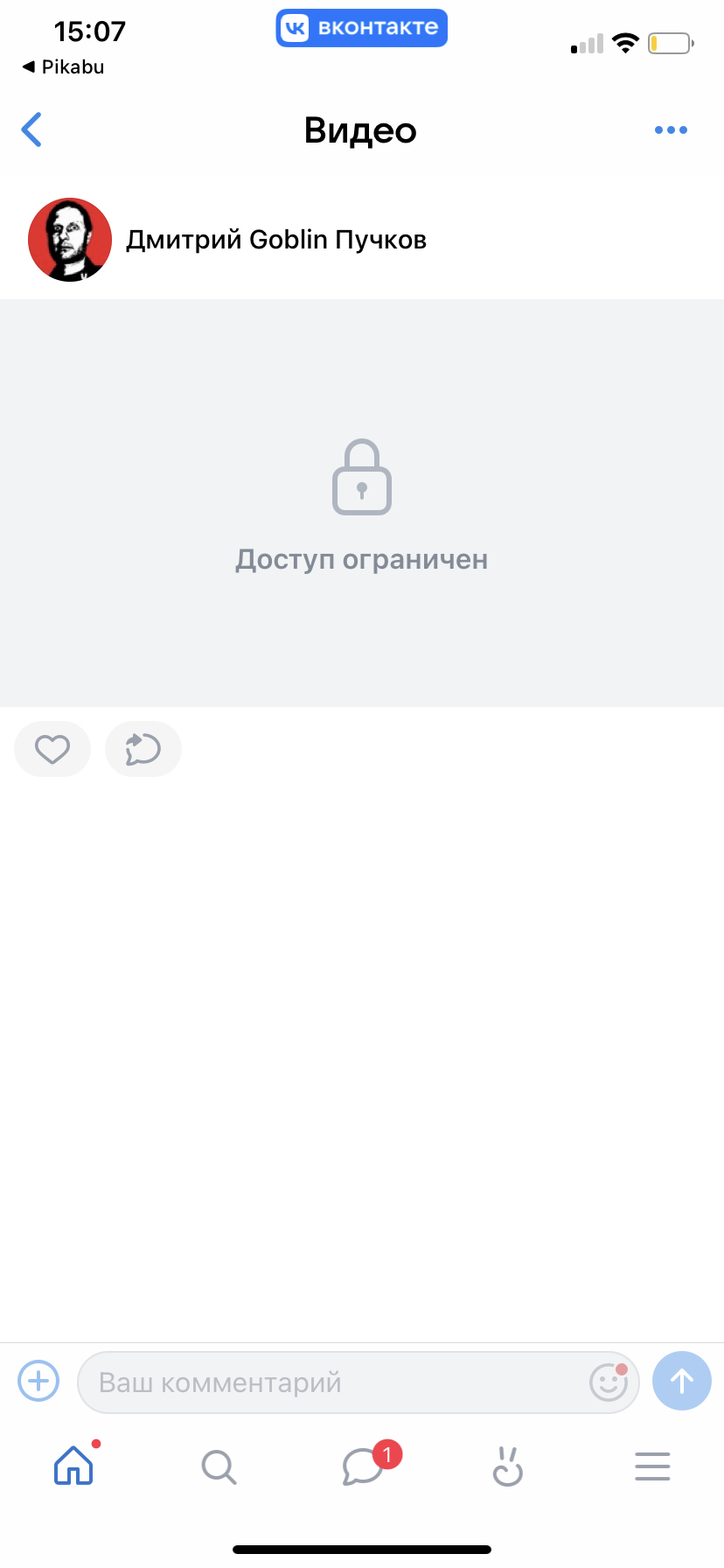
Task: Go back from the Видео screen
Action: [x=32, y=129]
